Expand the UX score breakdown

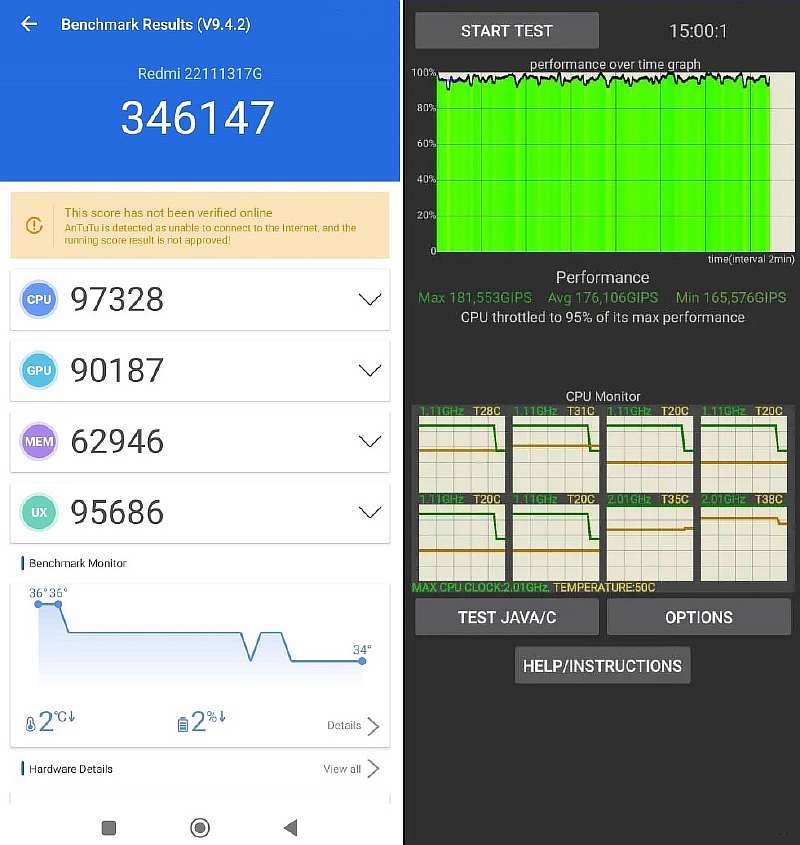[x=369, y=512]
